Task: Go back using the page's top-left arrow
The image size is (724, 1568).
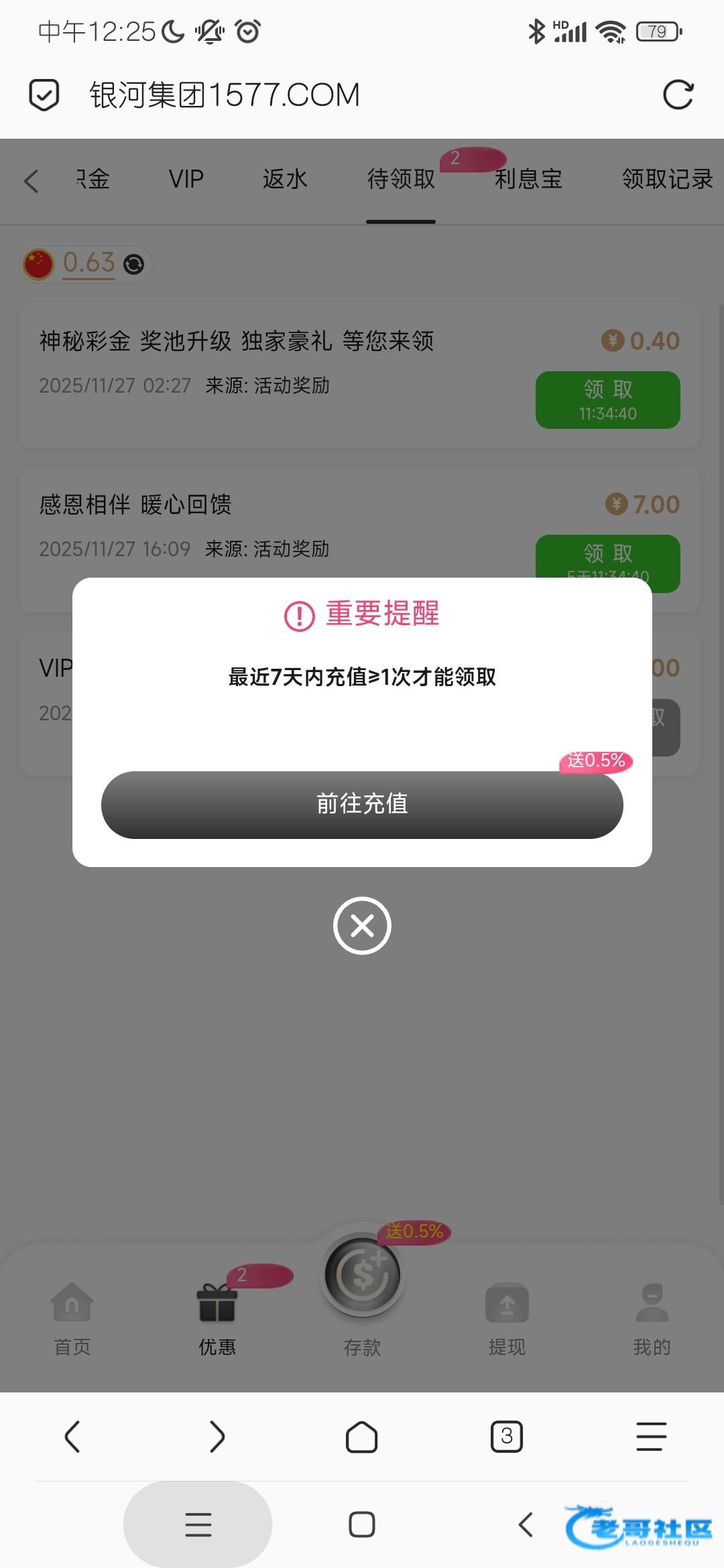Action: point(31,181)
